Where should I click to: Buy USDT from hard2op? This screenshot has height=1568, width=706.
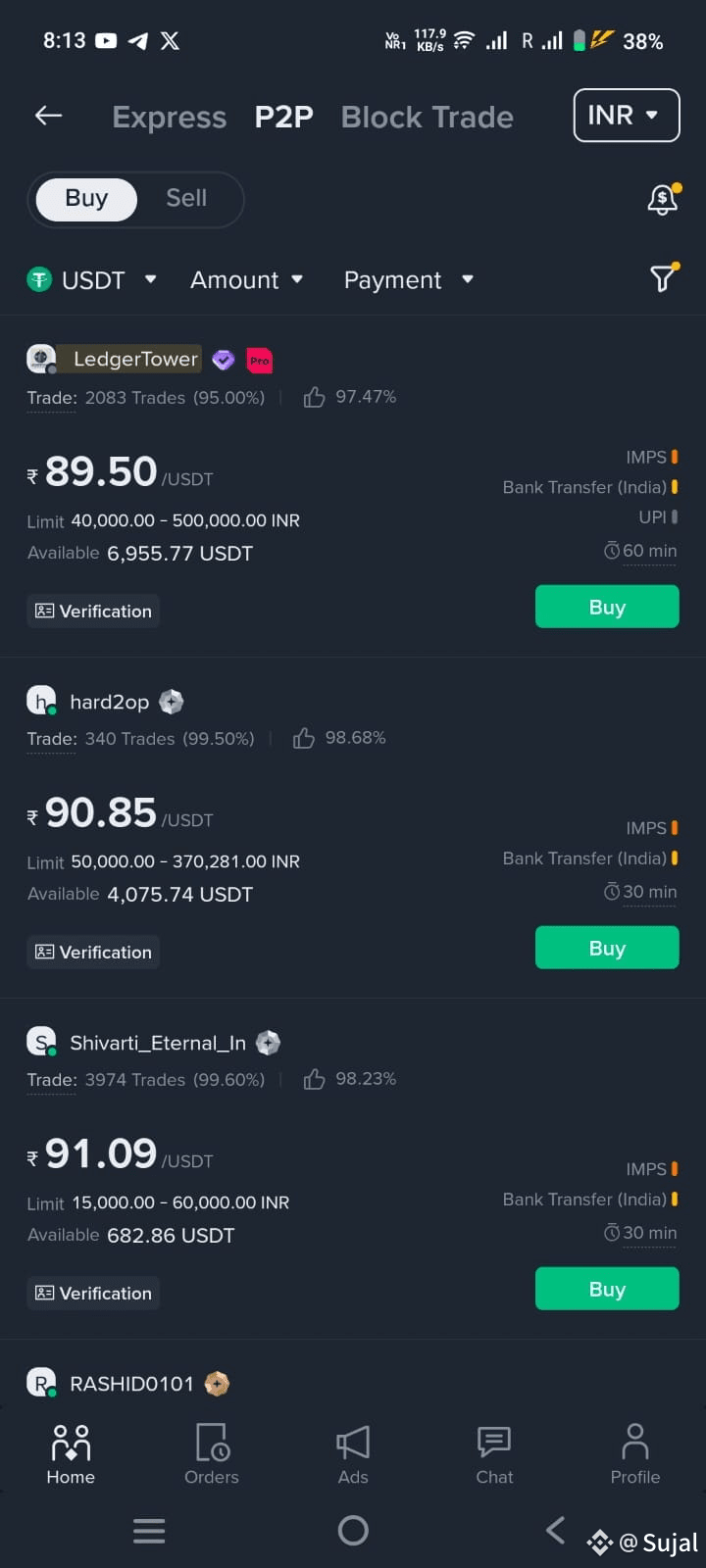[x=607, y=948]
